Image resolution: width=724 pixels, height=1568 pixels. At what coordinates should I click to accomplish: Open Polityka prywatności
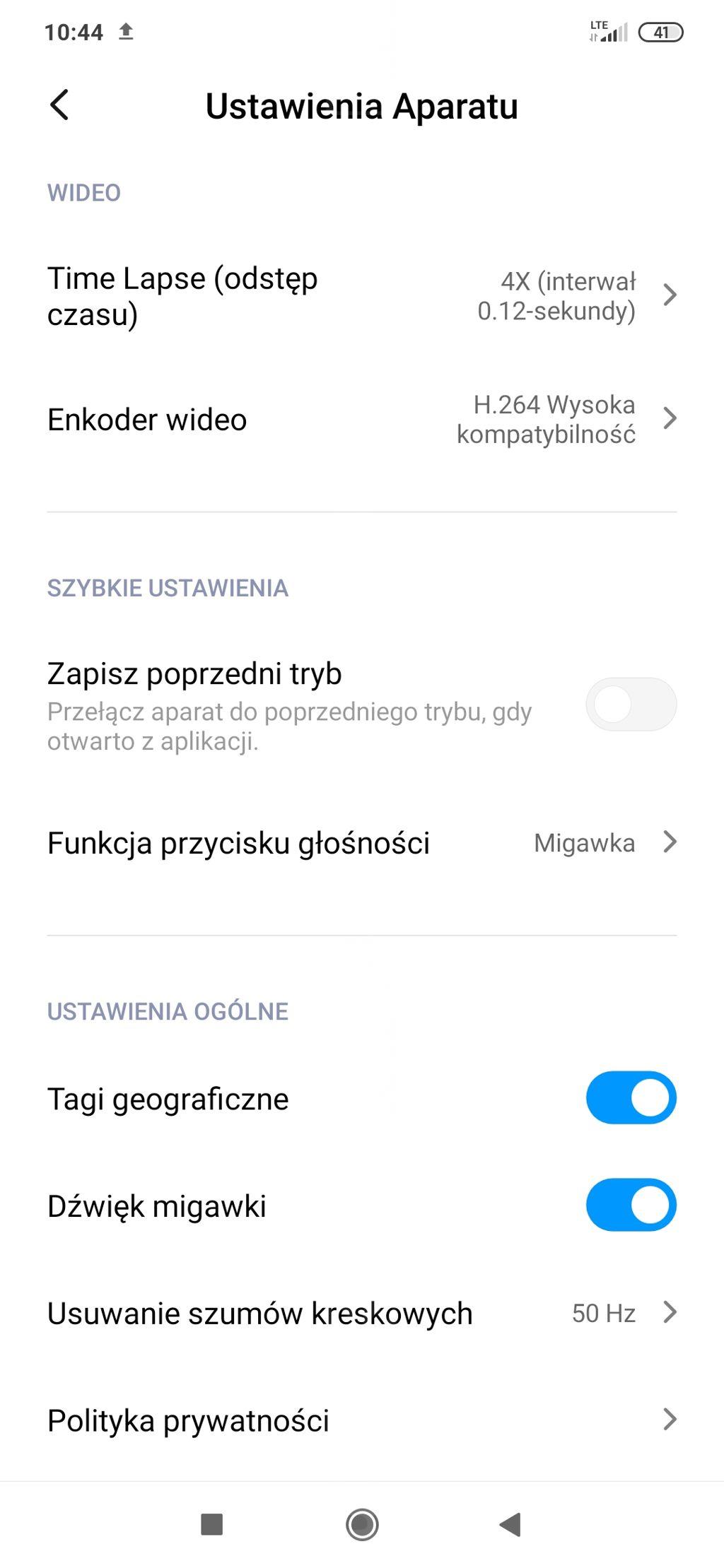tap(361, 1420)
